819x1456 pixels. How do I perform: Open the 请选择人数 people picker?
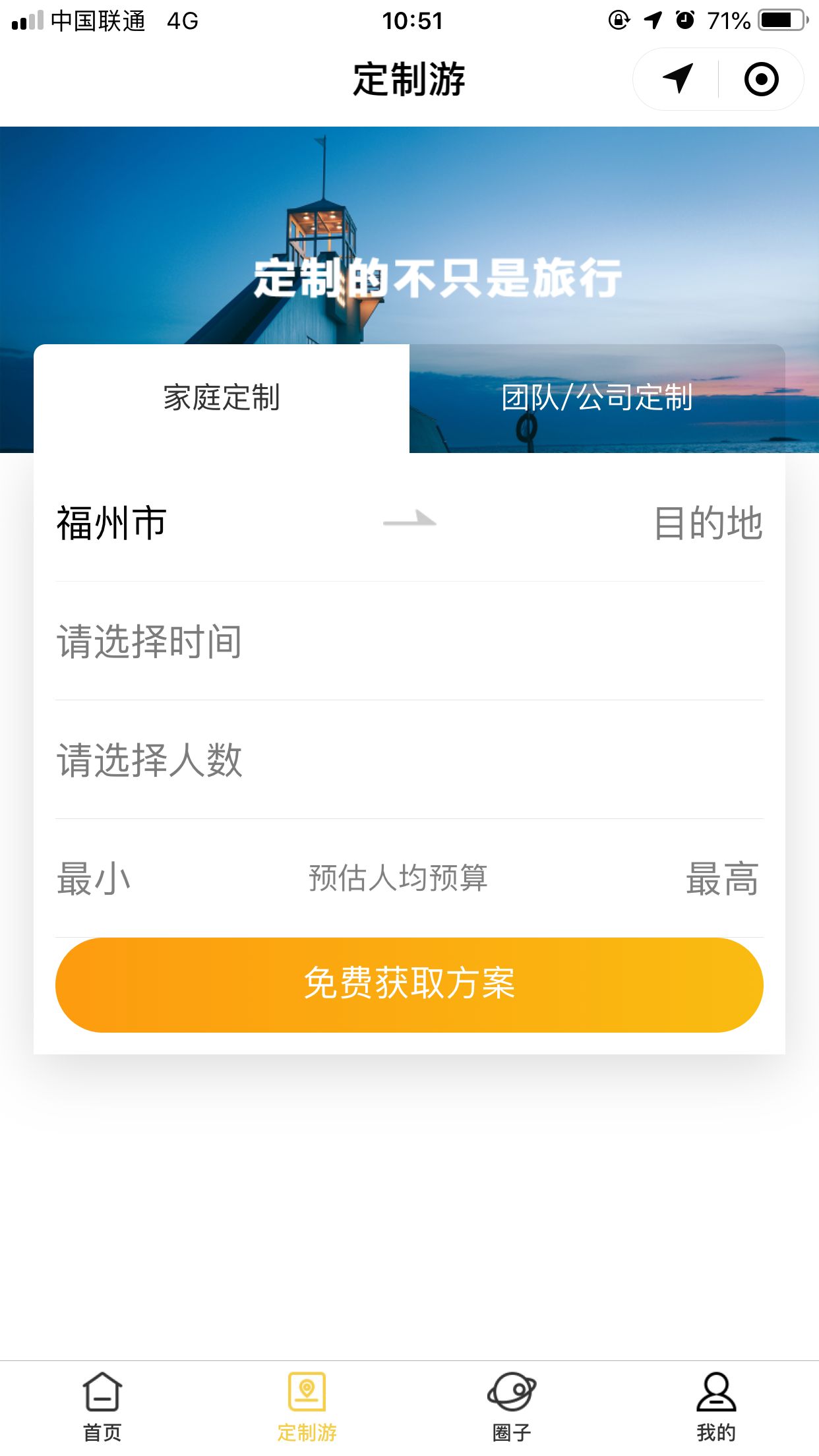[149, 760]
